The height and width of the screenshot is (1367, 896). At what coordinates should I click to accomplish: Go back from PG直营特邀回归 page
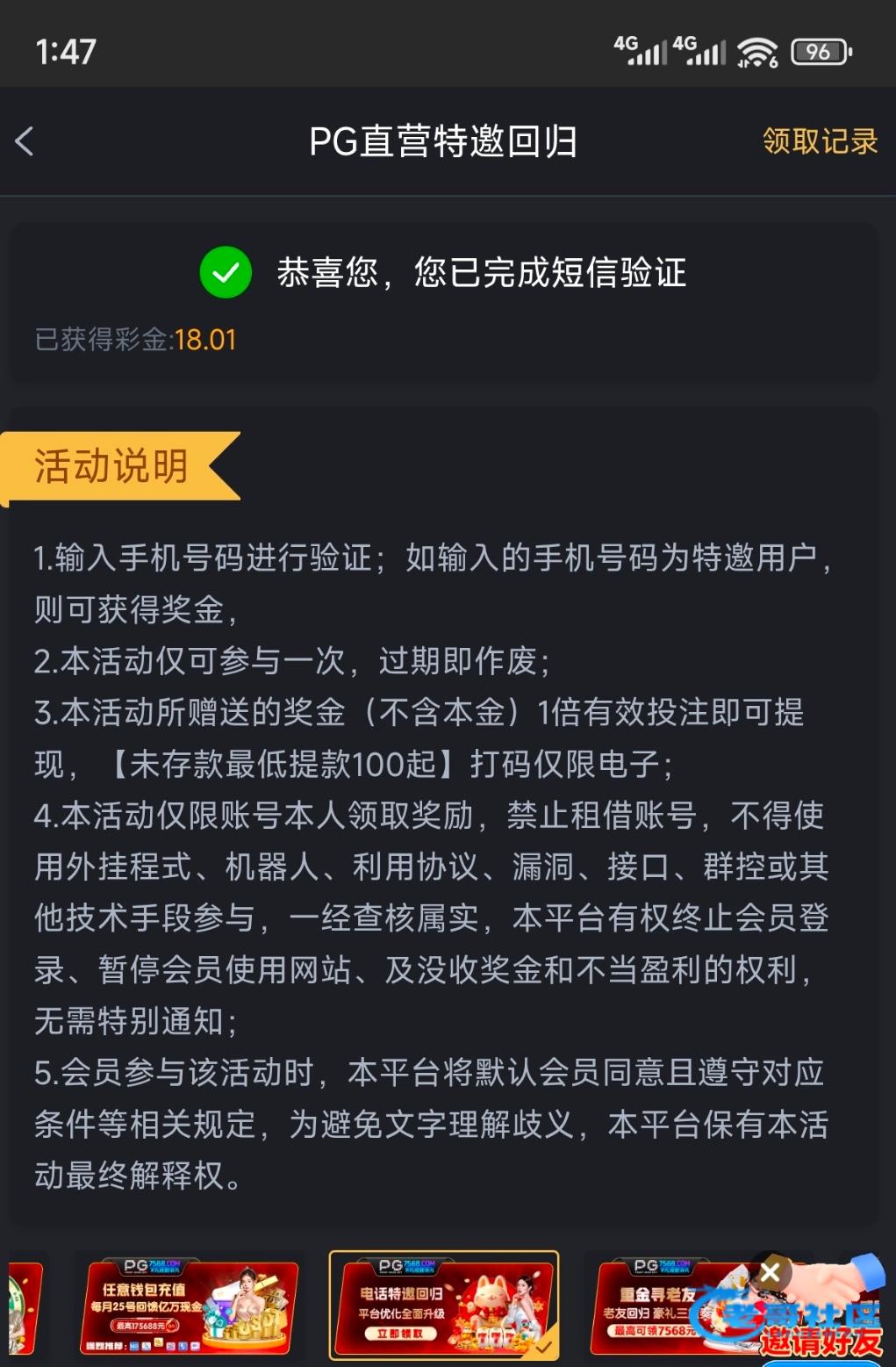(25, 141)
